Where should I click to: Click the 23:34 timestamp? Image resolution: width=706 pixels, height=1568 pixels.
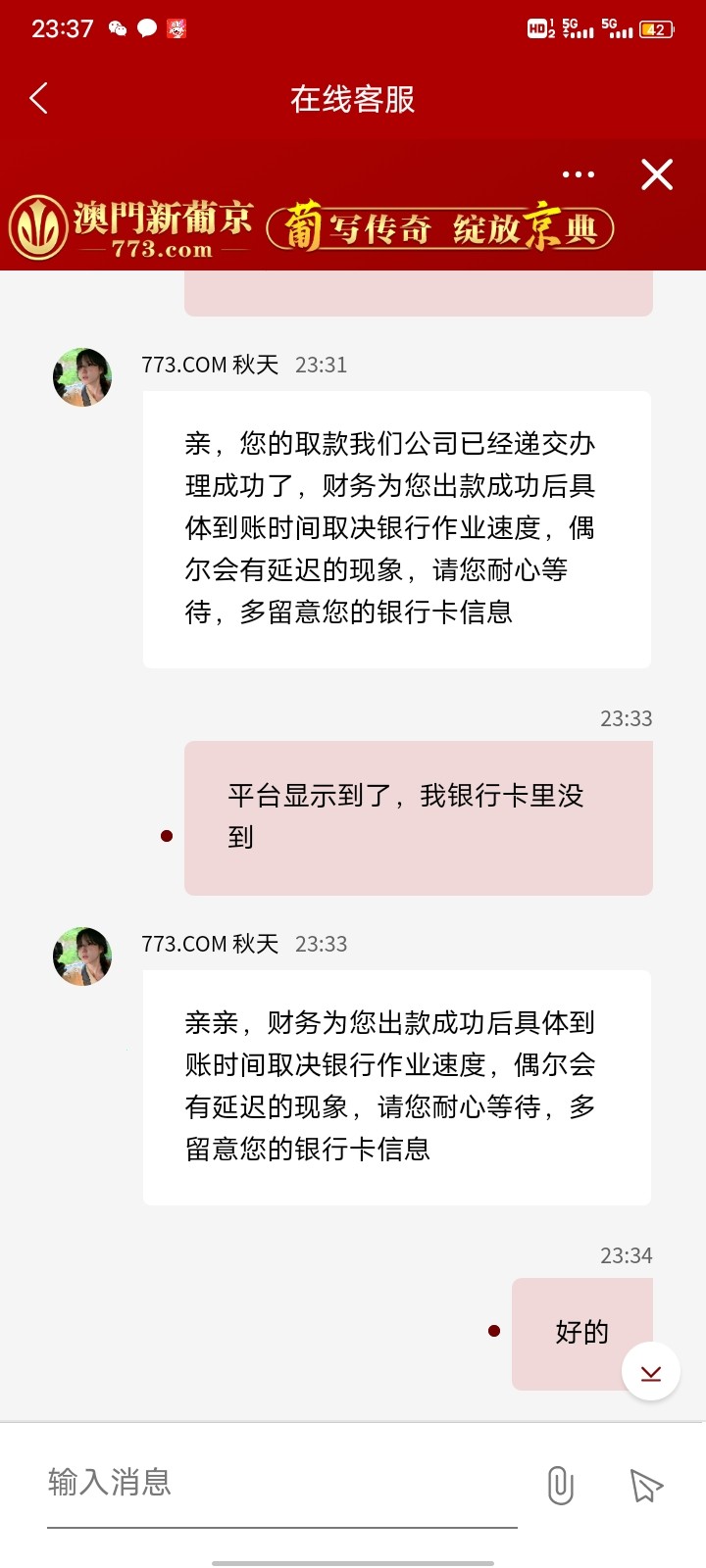(627, 1253)
